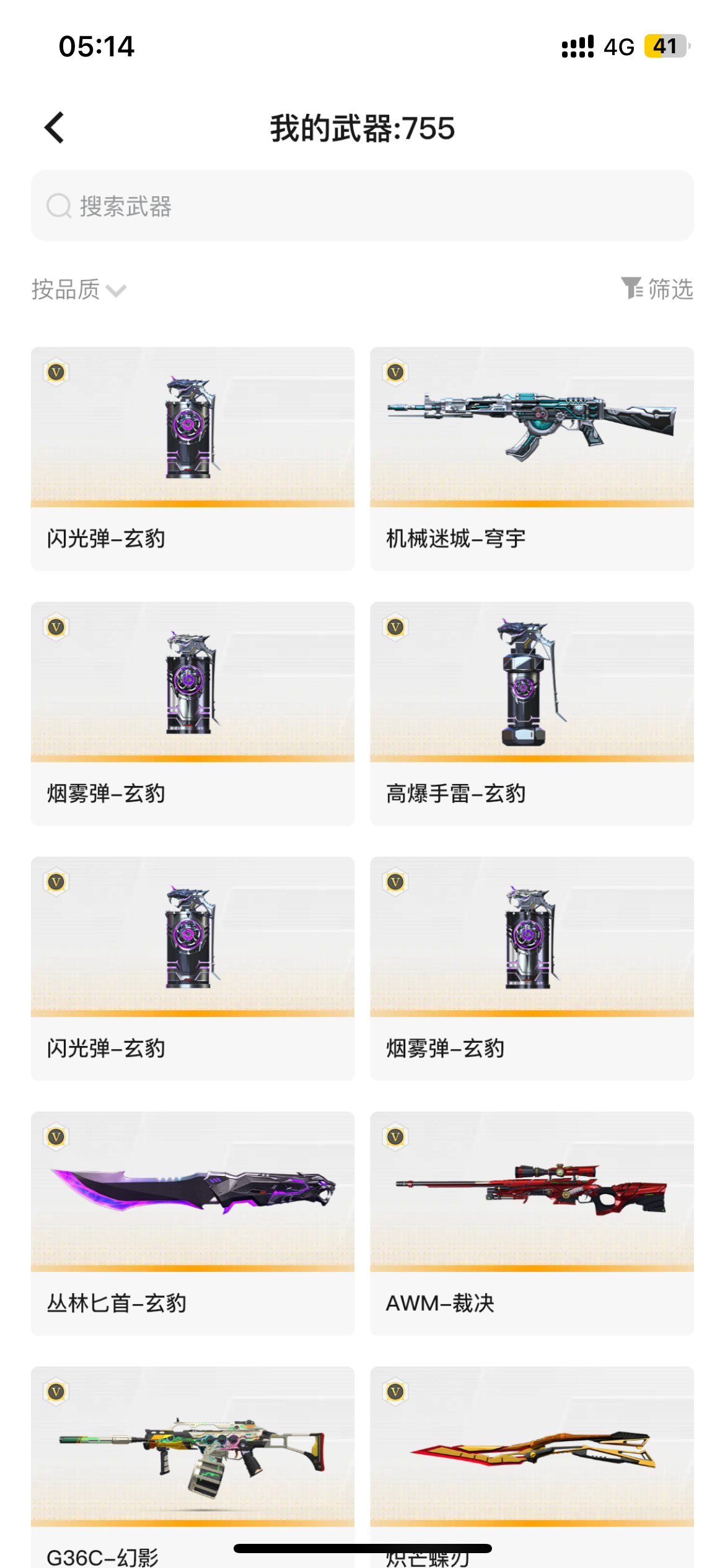This screenshot has width=725, height=1568.
Task: Select the 高爆手雷-玄豹 grenade card
Action: [x=532, y=713]
